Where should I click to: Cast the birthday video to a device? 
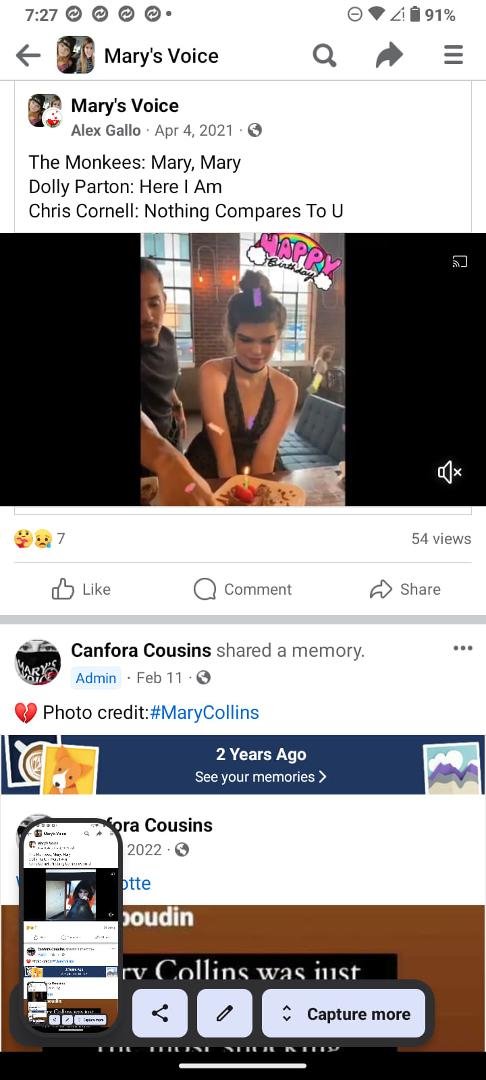click(459, 262)
